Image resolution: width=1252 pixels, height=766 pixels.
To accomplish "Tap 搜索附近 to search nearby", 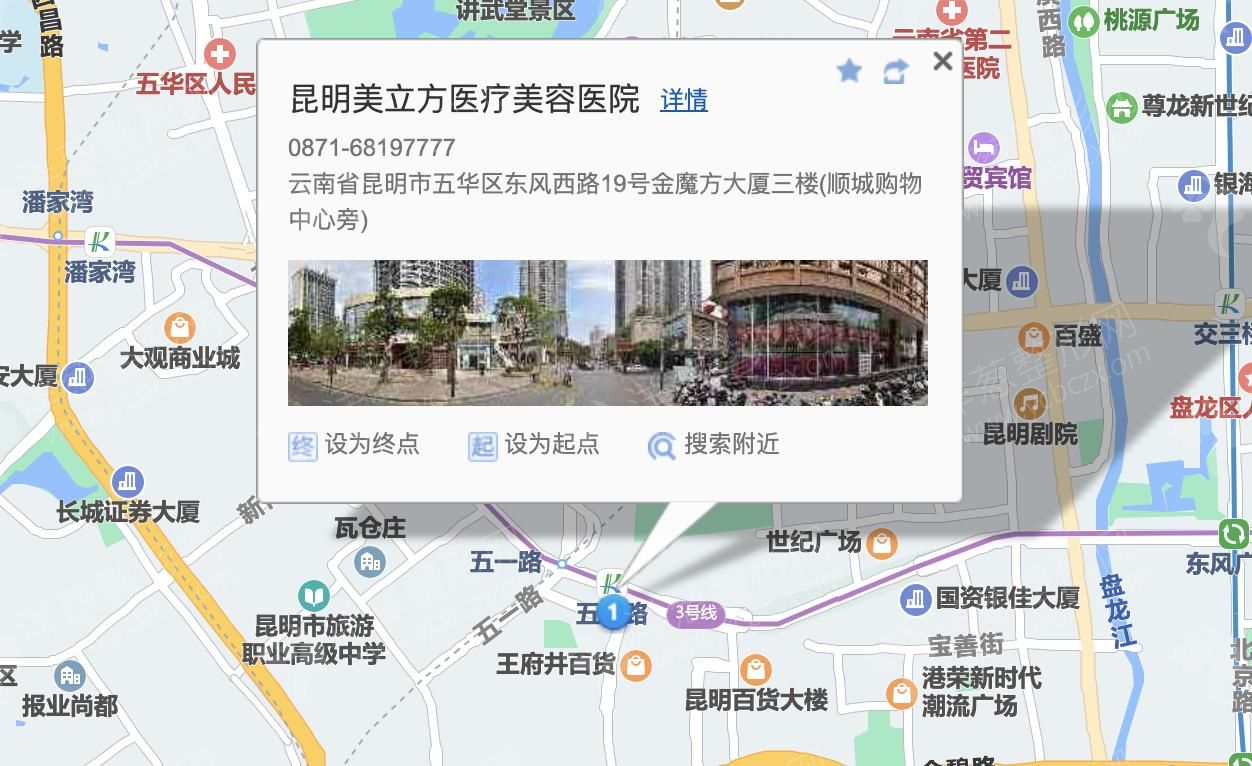I will point(714,444).
